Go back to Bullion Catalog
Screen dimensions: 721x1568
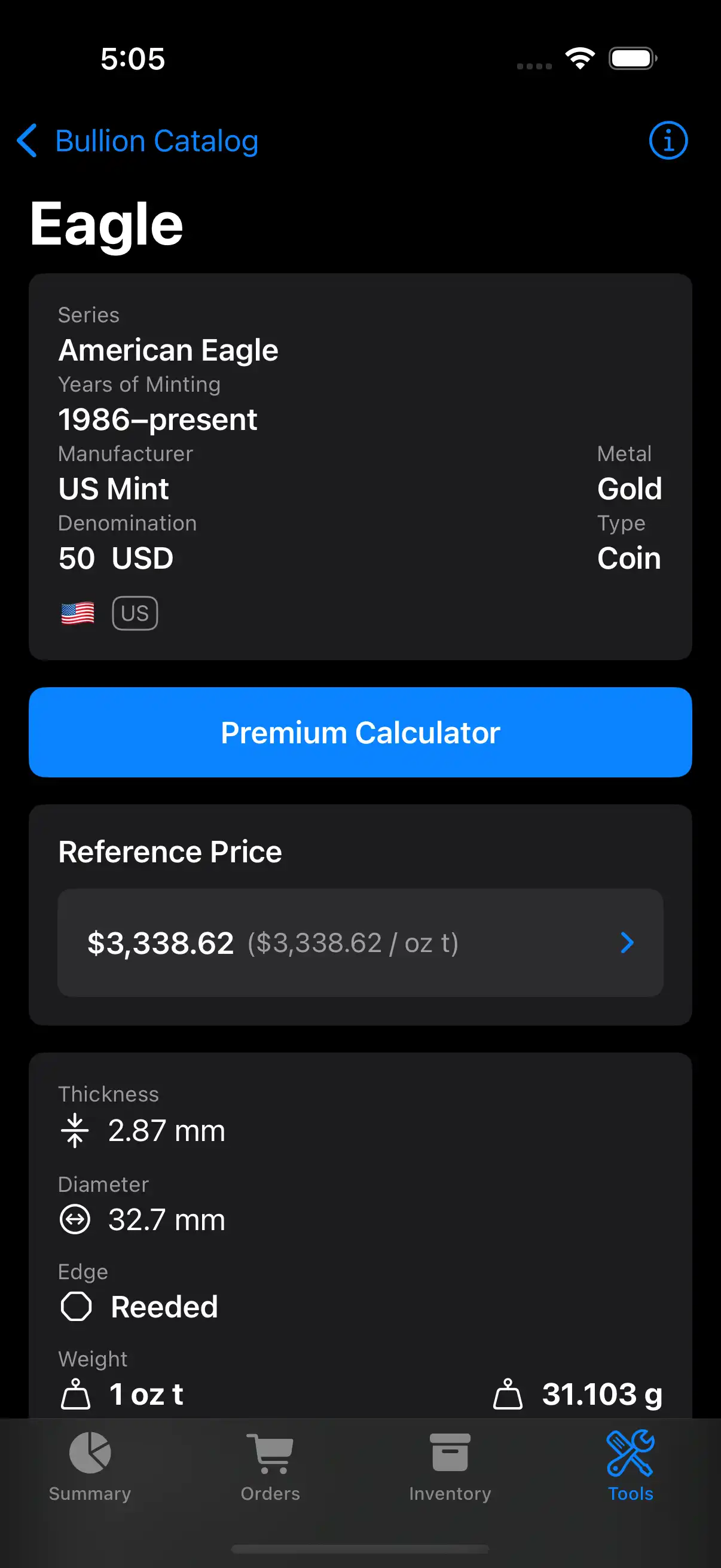pyautogui.click(x=136, y=141)
